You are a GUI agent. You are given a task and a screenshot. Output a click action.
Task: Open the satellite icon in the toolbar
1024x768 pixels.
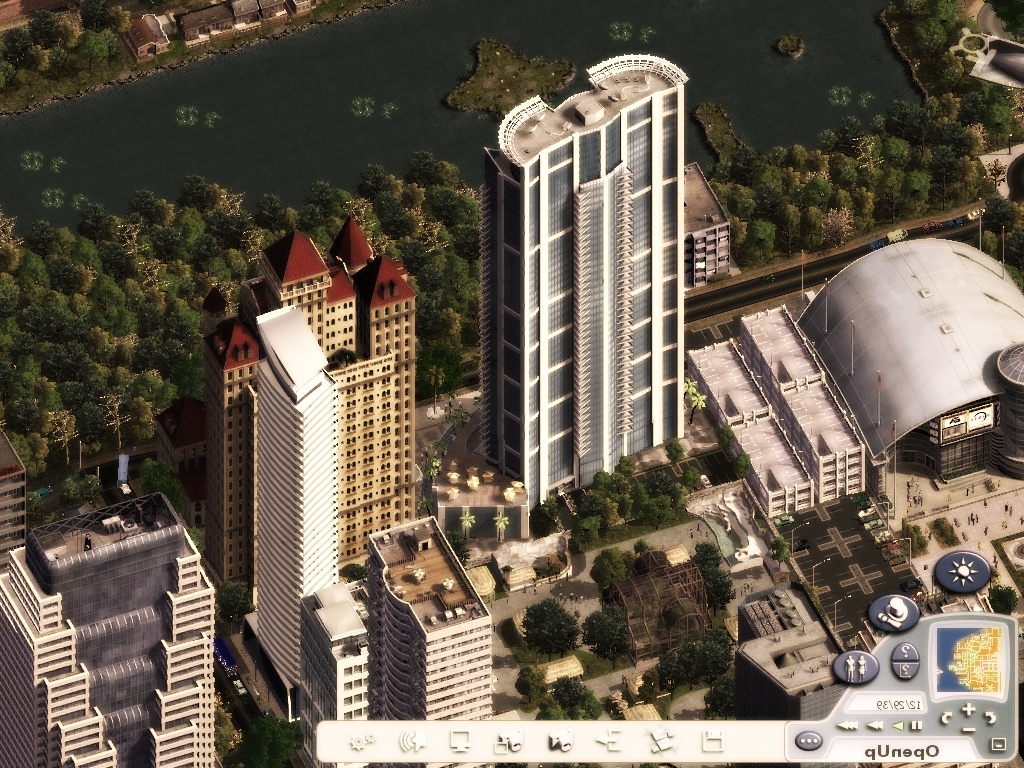point(659,742)
